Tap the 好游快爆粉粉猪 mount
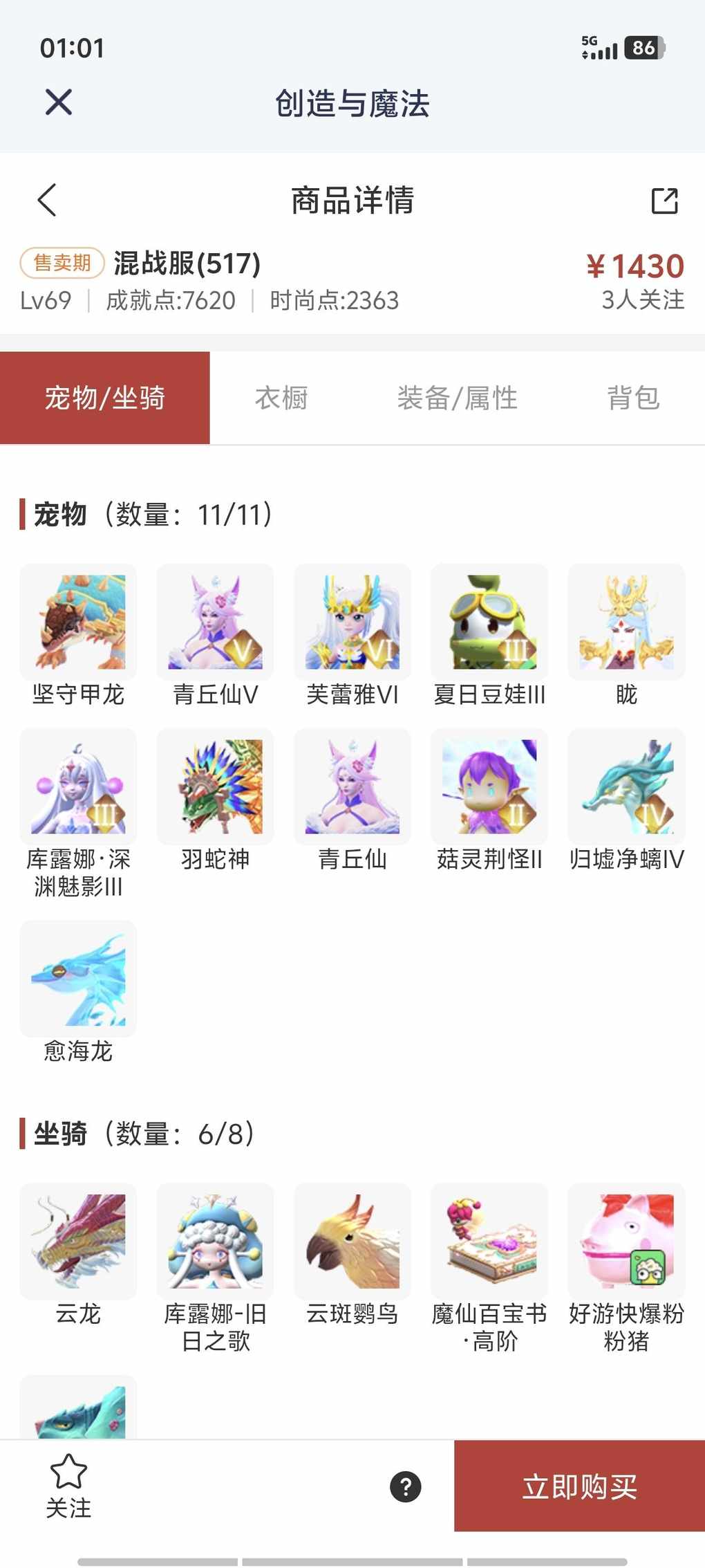Viewport: 705px width, 1568px height. pyautogui.click(x=626, y=1242)
